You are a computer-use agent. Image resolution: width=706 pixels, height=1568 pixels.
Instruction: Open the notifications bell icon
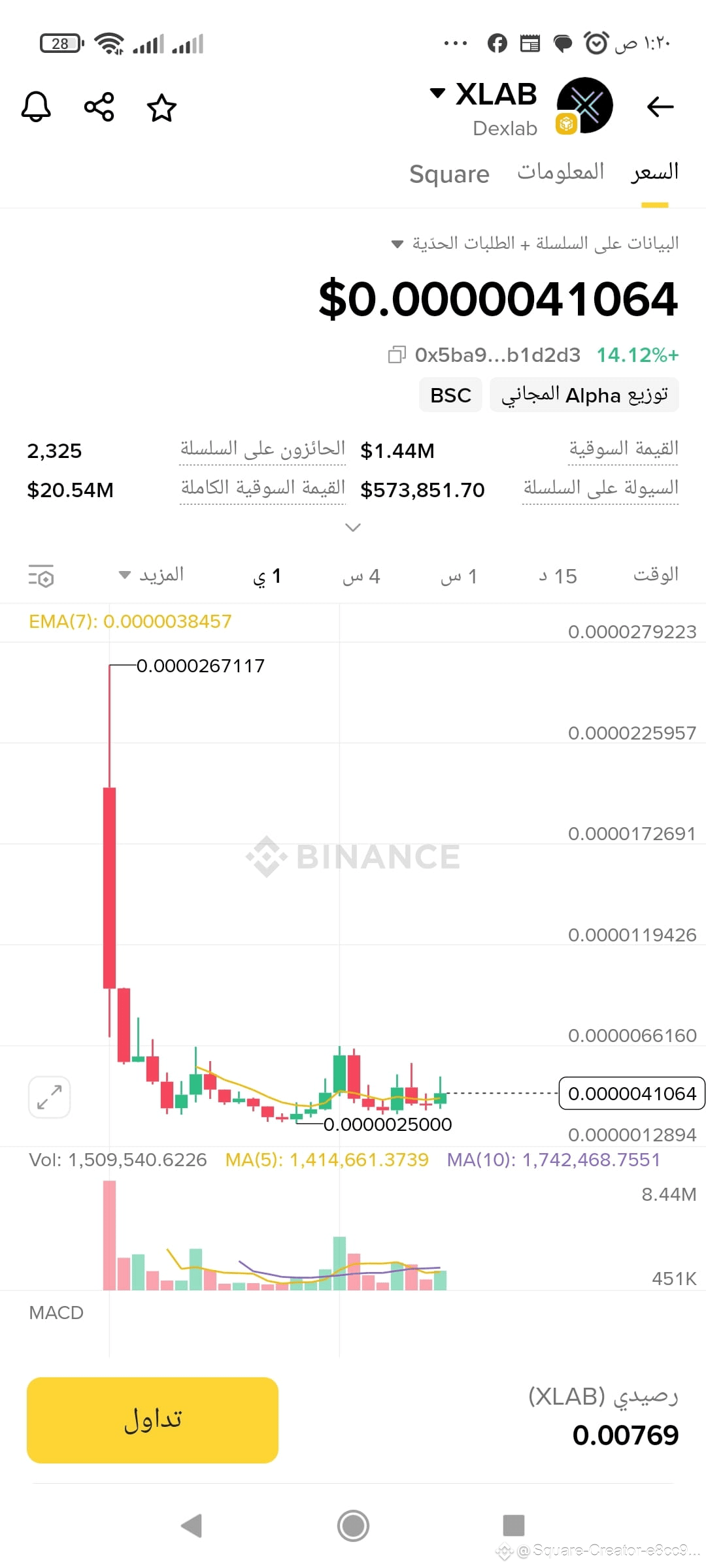tap(37, 107)
